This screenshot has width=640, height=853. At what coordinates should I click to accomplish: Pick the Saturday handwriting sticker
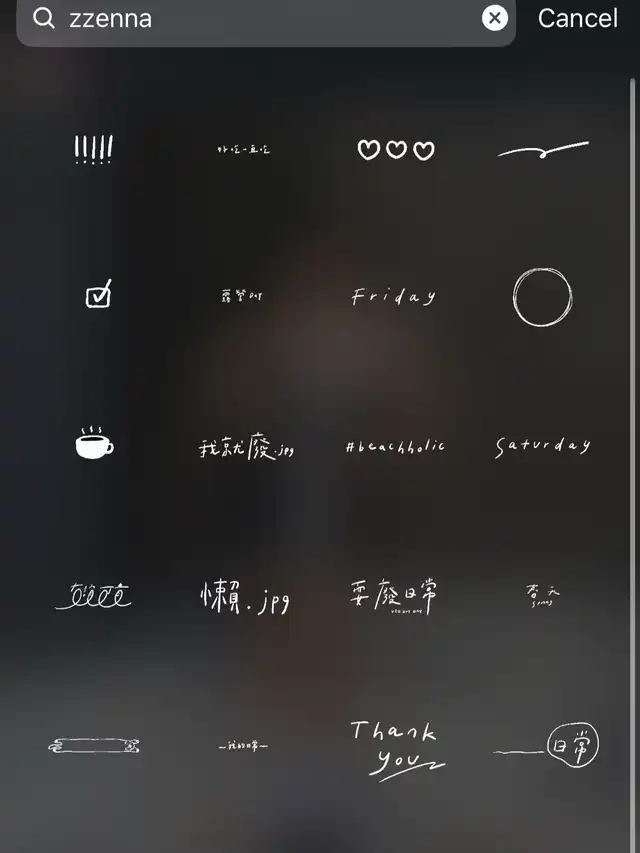(x=543, y=447)
